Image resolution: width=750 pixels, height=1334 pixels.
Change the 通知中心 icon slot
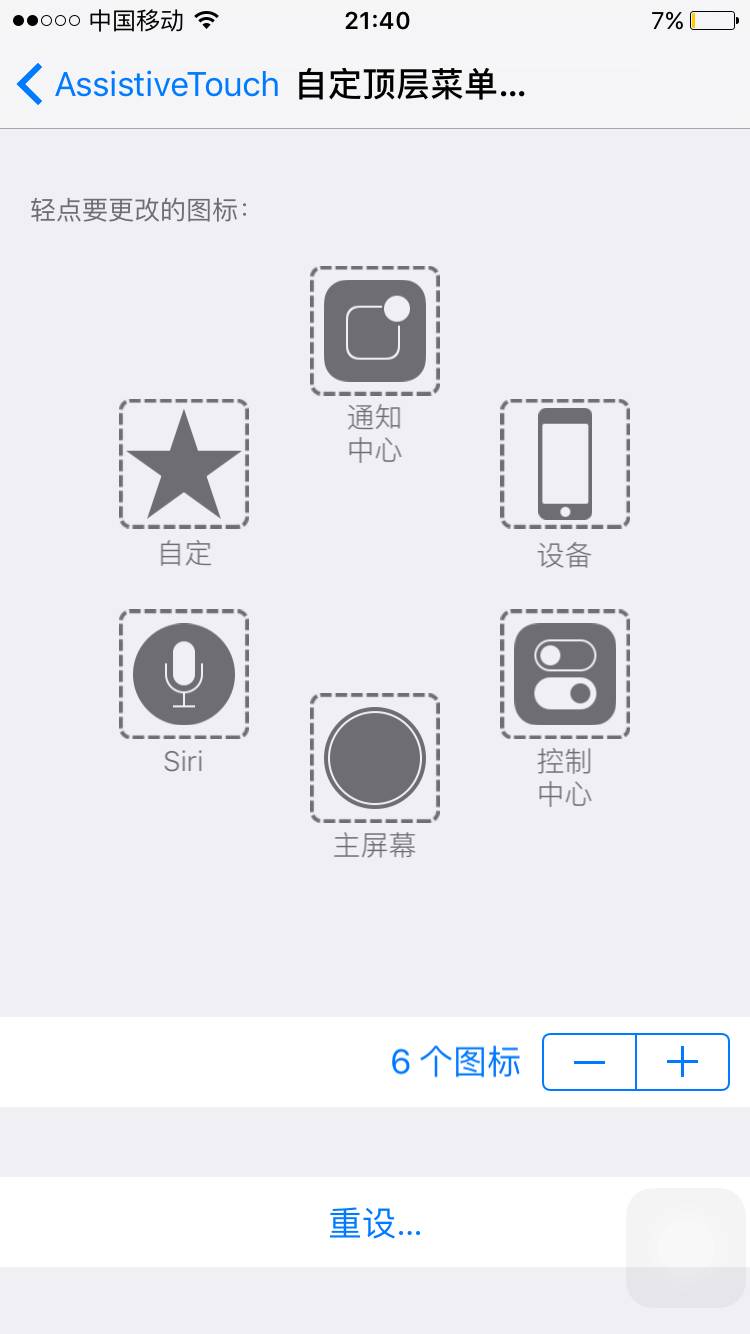click(x=374, y=331)
